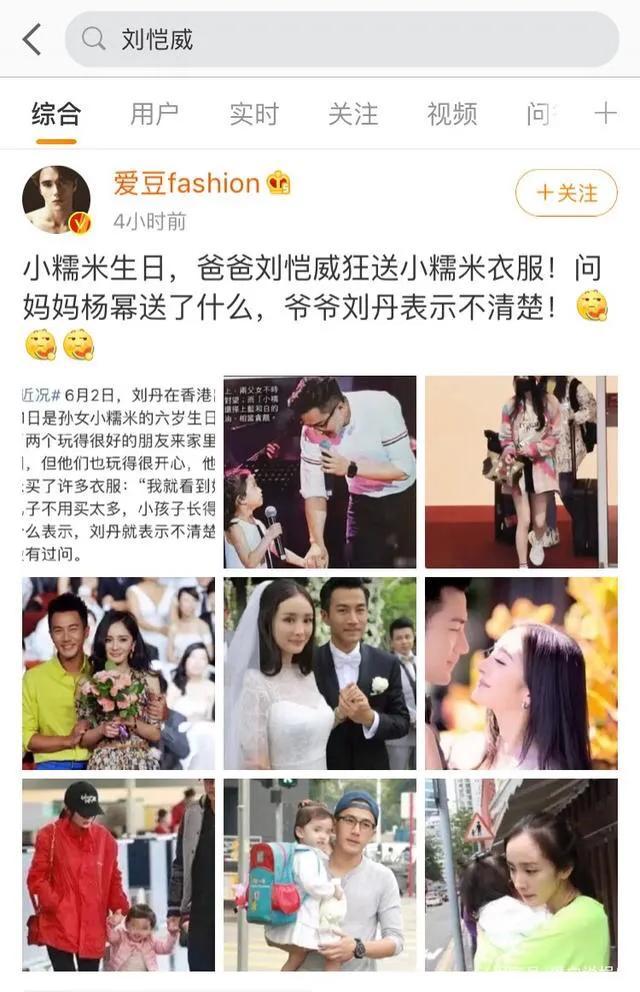Open the image of person in red coat

(x=118, y=874)
